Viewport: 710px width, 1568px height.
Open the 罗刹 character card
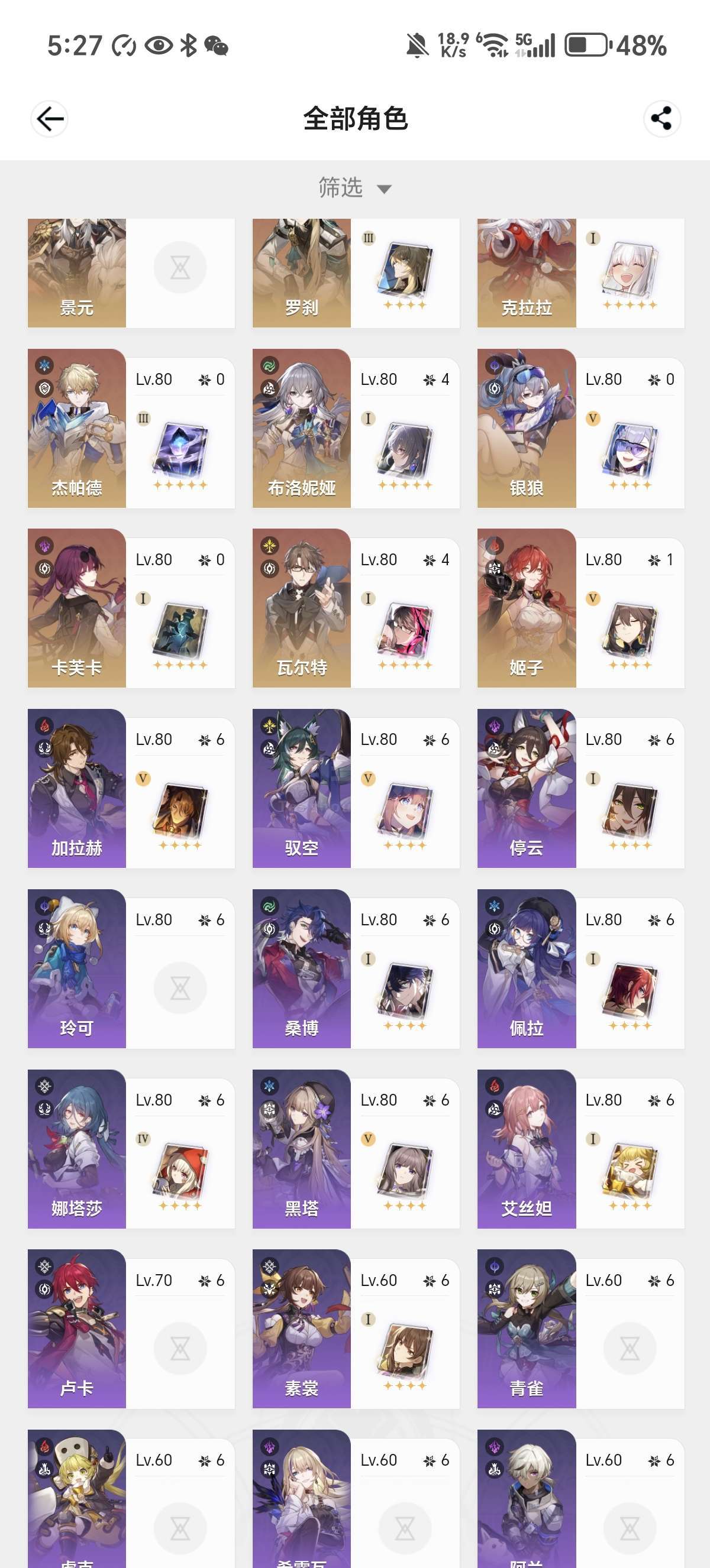point(356,273)
